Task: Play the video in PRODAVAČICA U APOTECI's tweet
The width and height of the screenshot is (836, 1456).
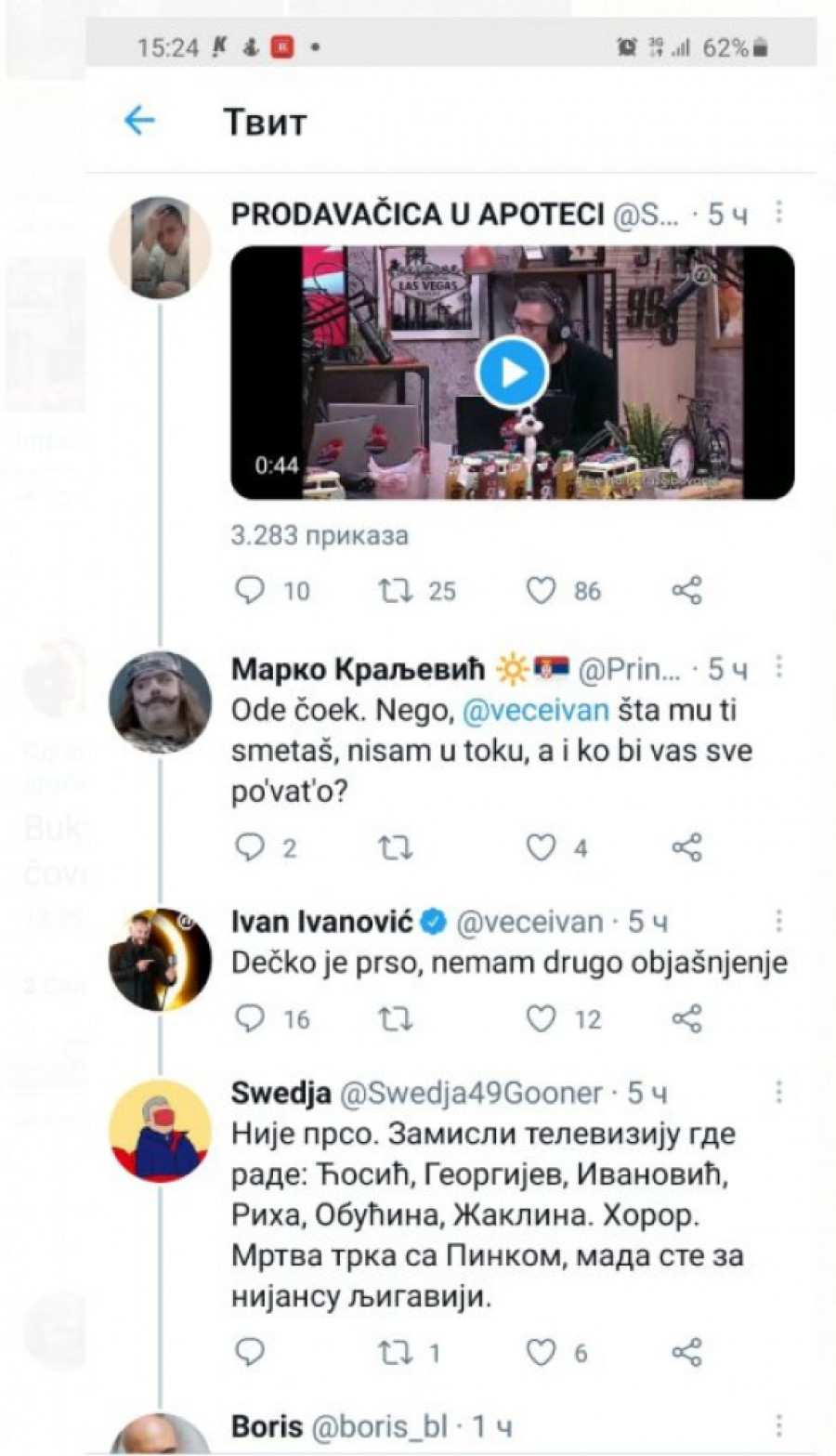Action: click(512, 373)
